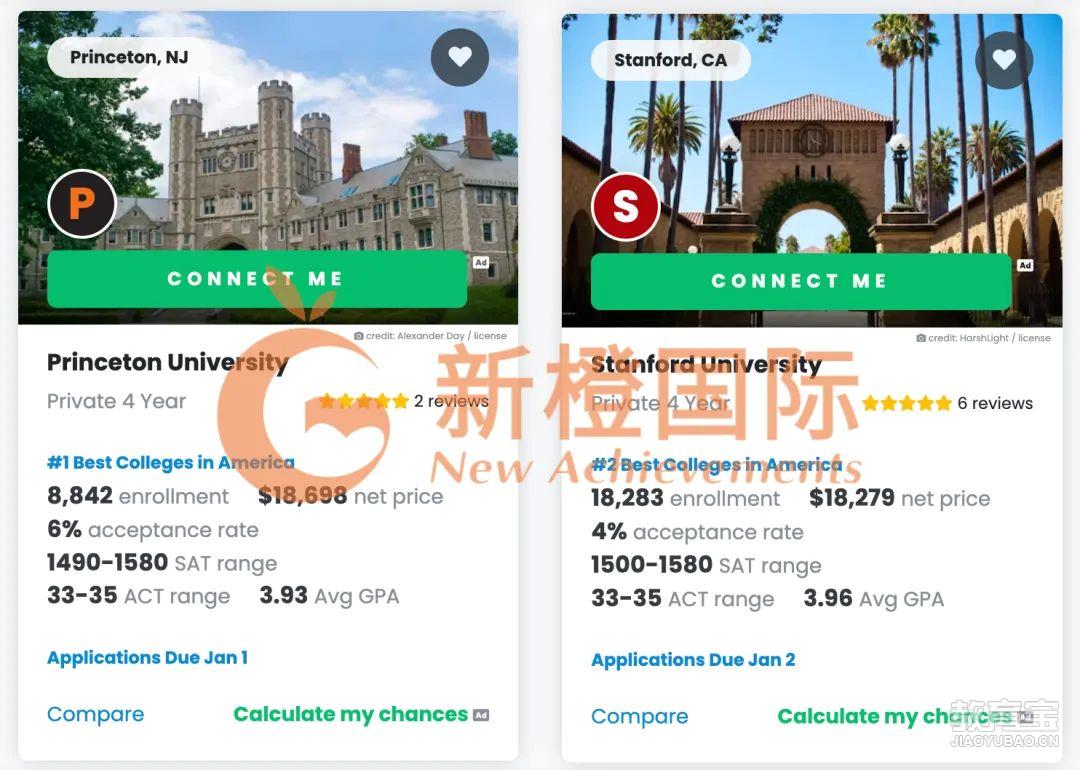Open the Princeton University profile
Screen dimensions: 1080x770
[168, 362]
